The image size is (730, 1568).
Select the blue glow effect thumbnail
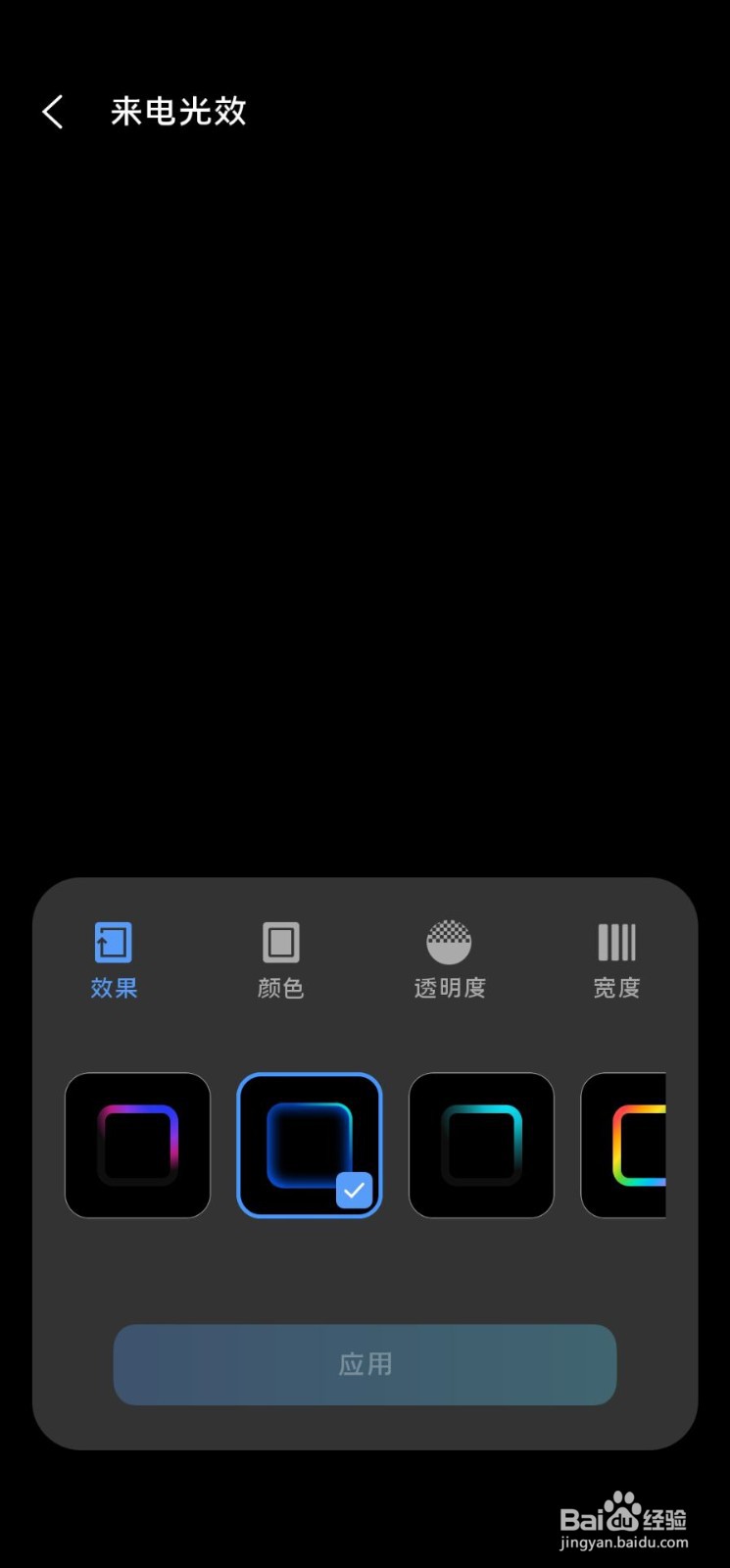pos(310,1144)
